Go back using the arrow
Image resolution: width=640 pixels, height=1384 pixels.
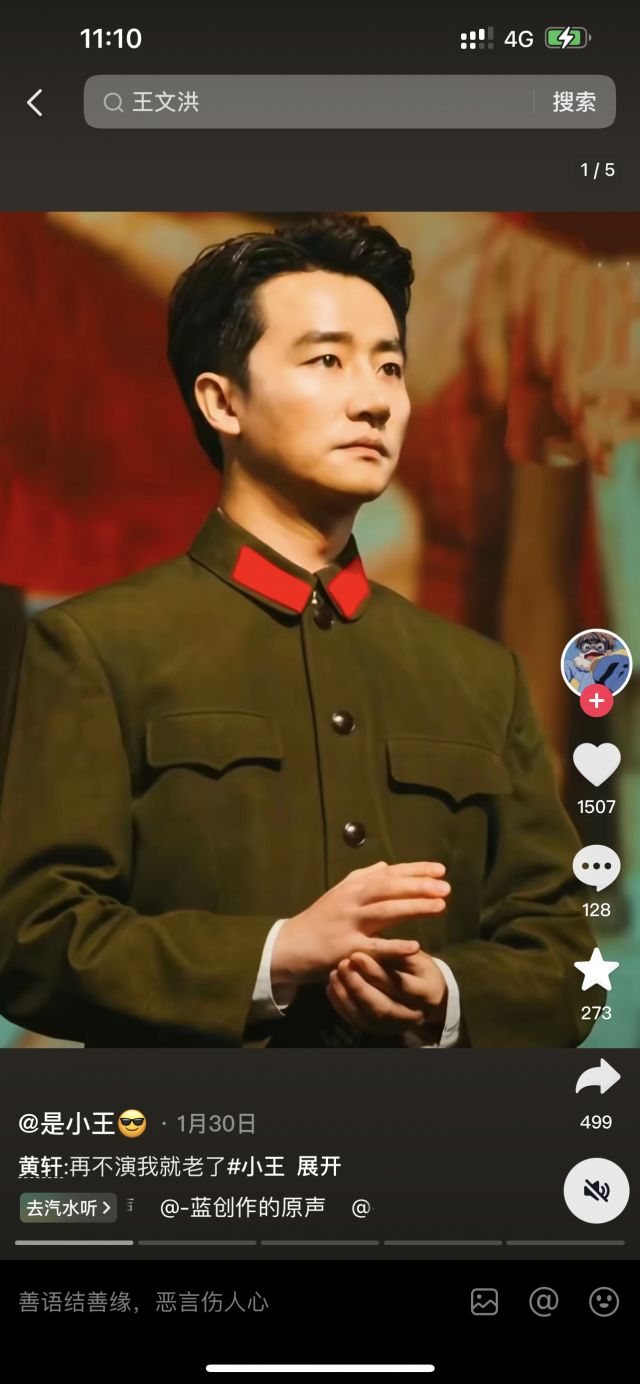click(35, 102)
